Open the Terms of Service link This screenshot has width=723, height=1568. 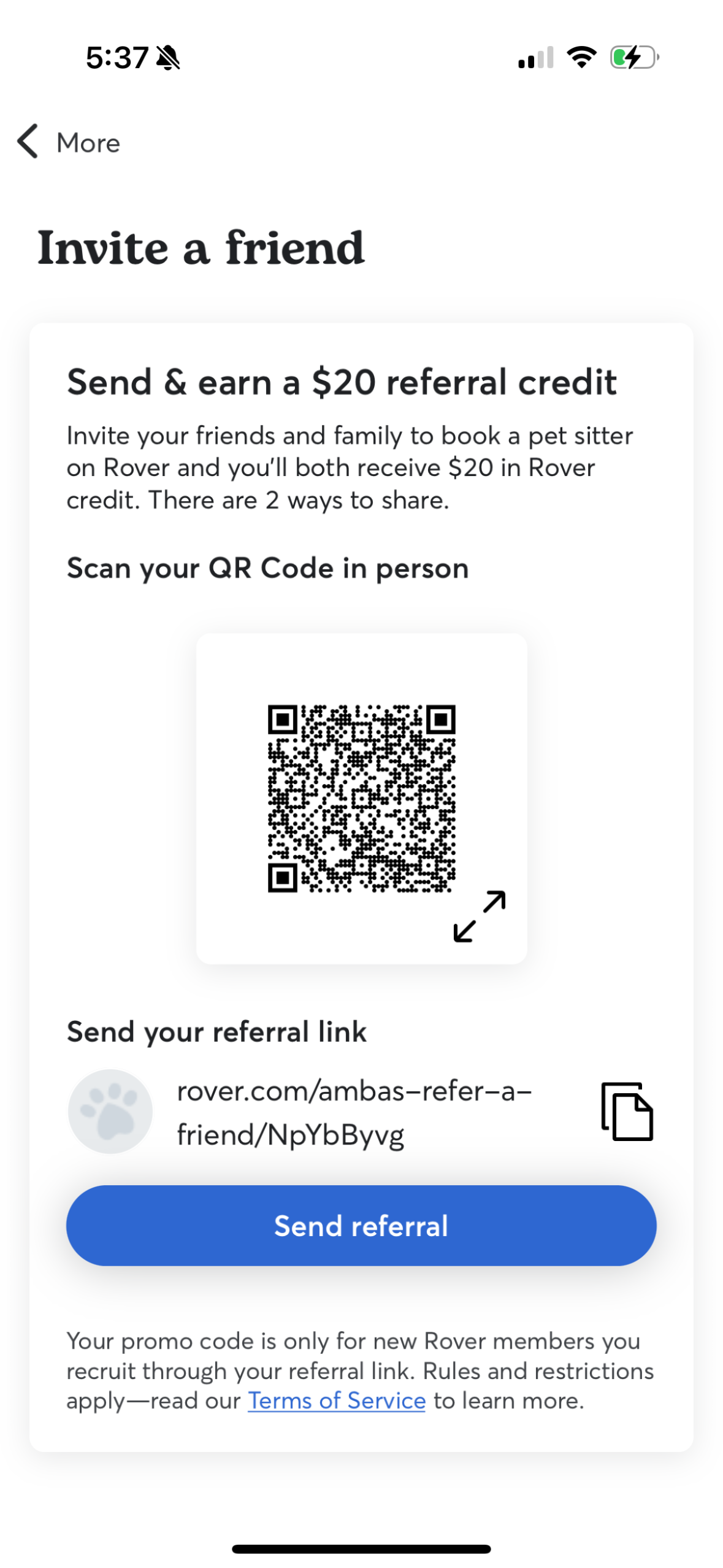[x=336, y=1401]
